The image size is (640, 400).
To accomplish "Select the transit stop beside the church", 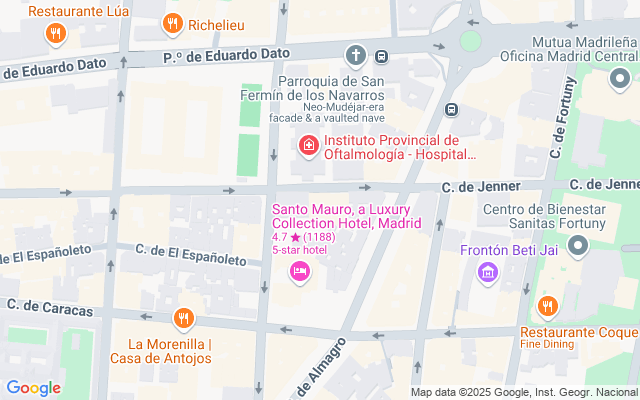I will tap(384, 54).
